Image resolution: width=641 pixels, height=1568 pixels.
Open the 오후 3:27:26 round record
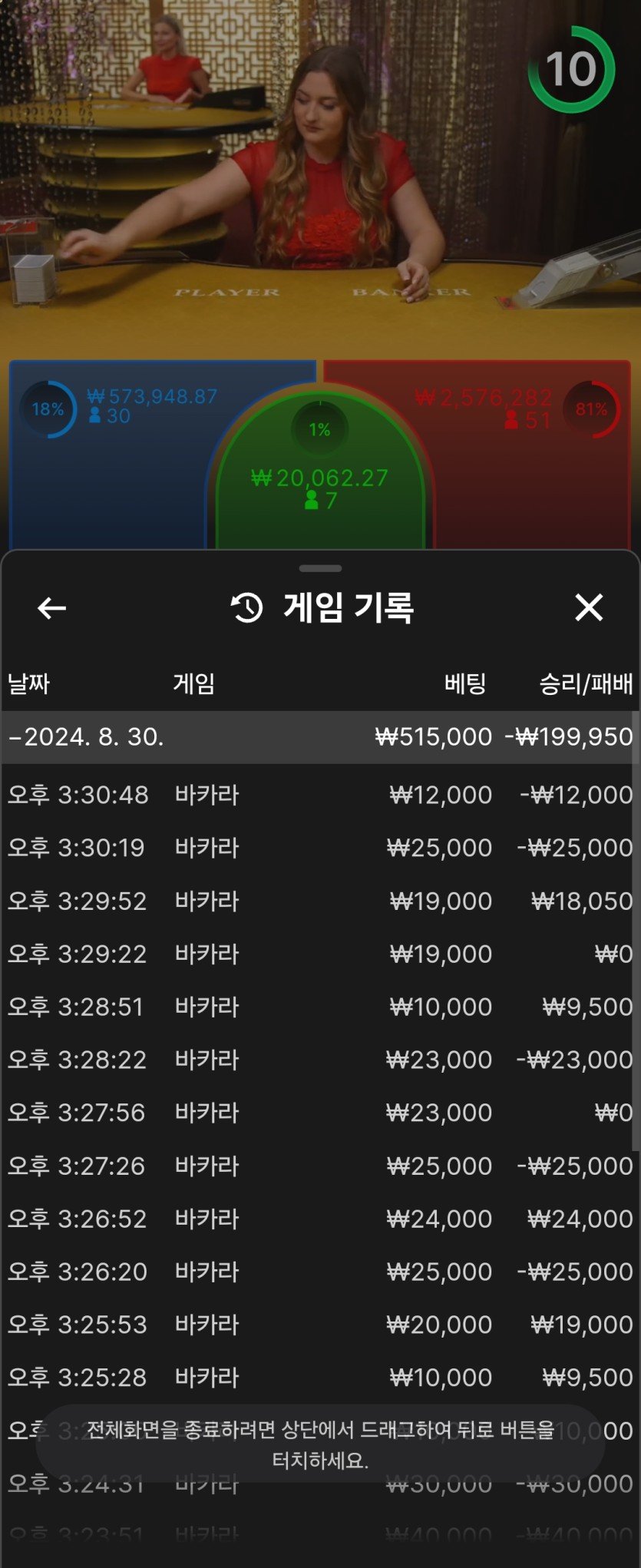(319, 1166)
